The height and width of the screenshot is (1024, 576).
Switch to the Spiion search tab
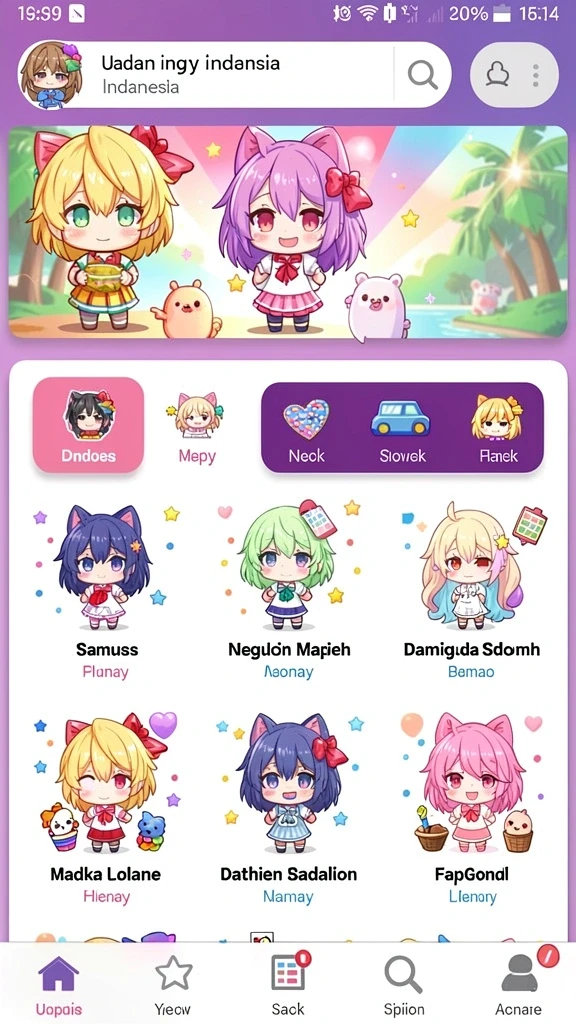point(404,984)
